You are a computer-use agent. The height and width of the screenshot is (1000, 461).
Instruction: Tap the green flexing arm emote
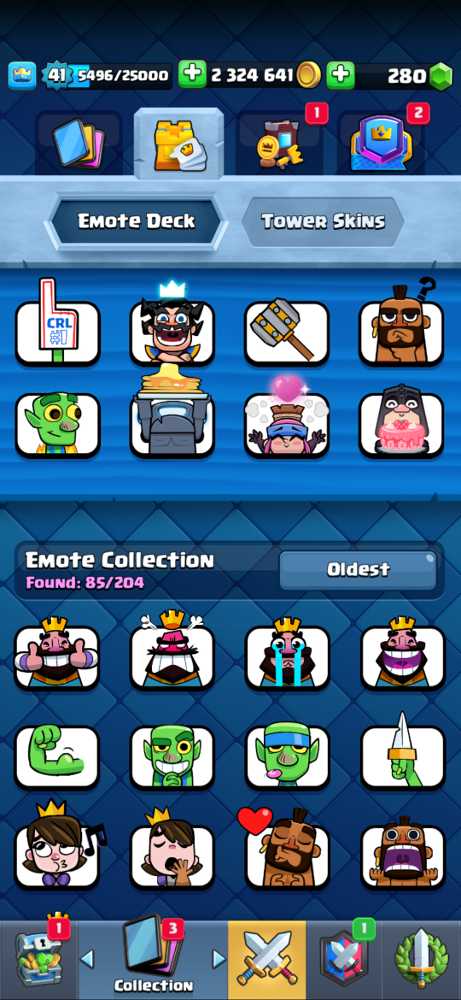point(57,756)
